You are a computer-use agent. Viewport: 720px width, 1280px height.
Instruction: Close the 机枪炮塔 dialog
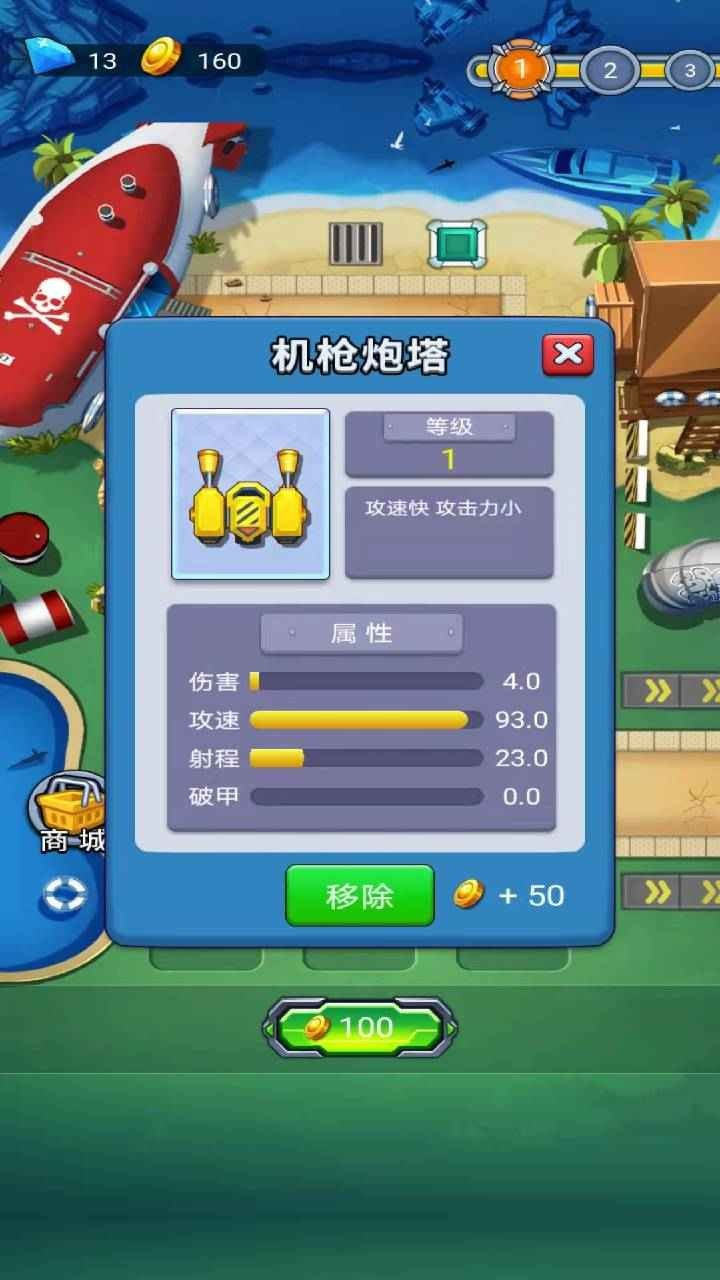click(567, 354)
